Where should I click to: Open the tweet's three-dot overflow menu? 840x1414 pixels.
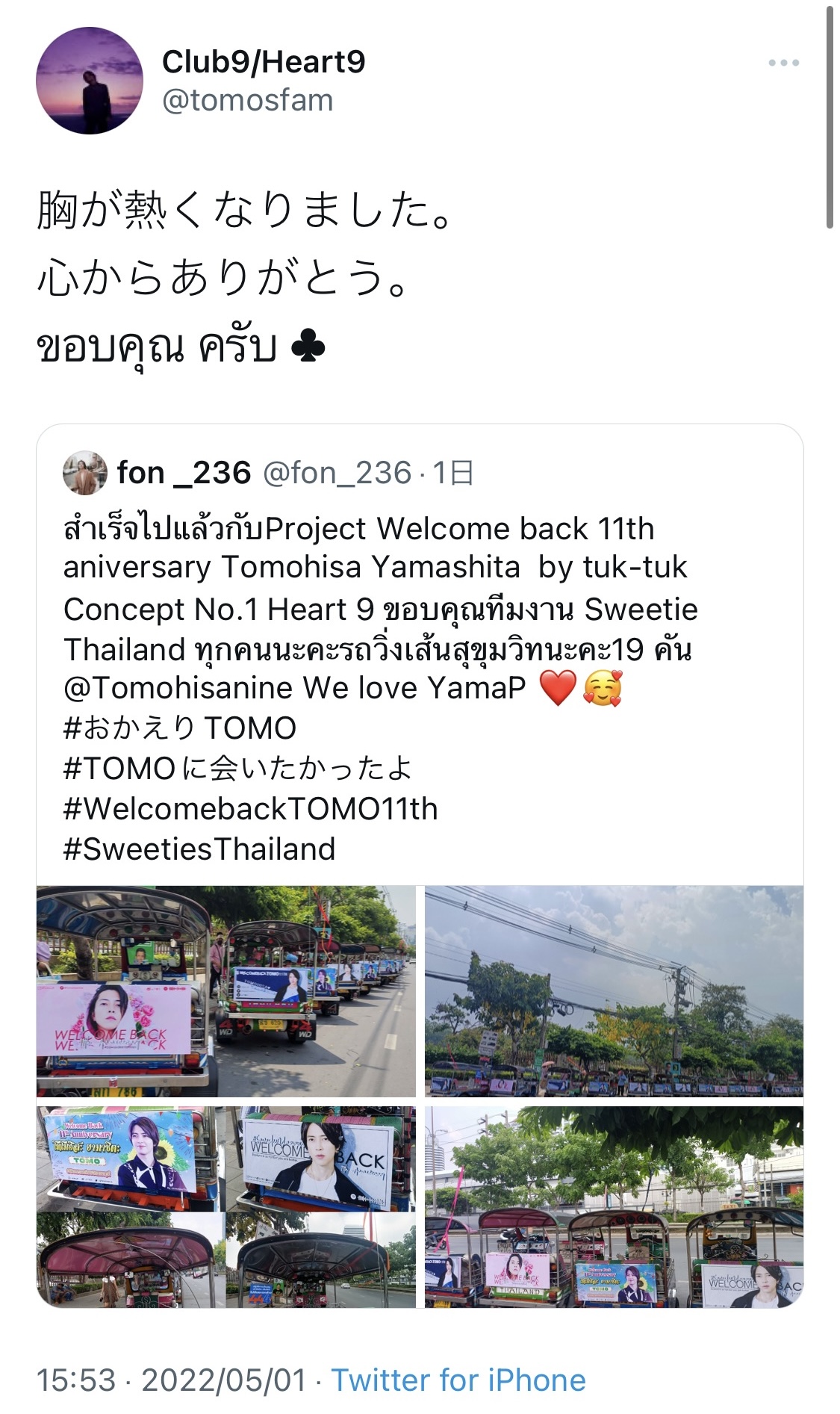pyautogui.click(x=783, y=63)
